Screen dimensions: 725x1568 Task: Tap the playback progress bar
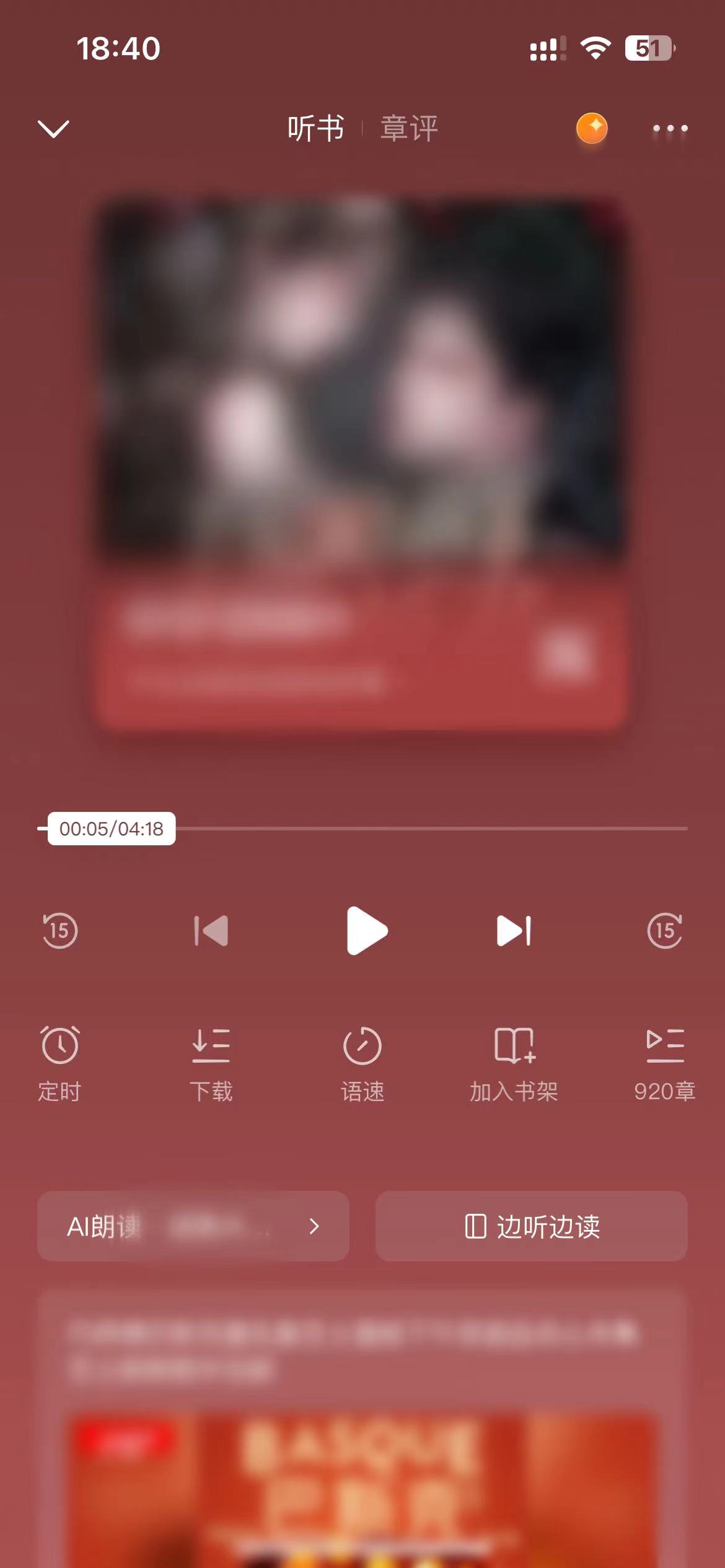[x=434, y=828]
